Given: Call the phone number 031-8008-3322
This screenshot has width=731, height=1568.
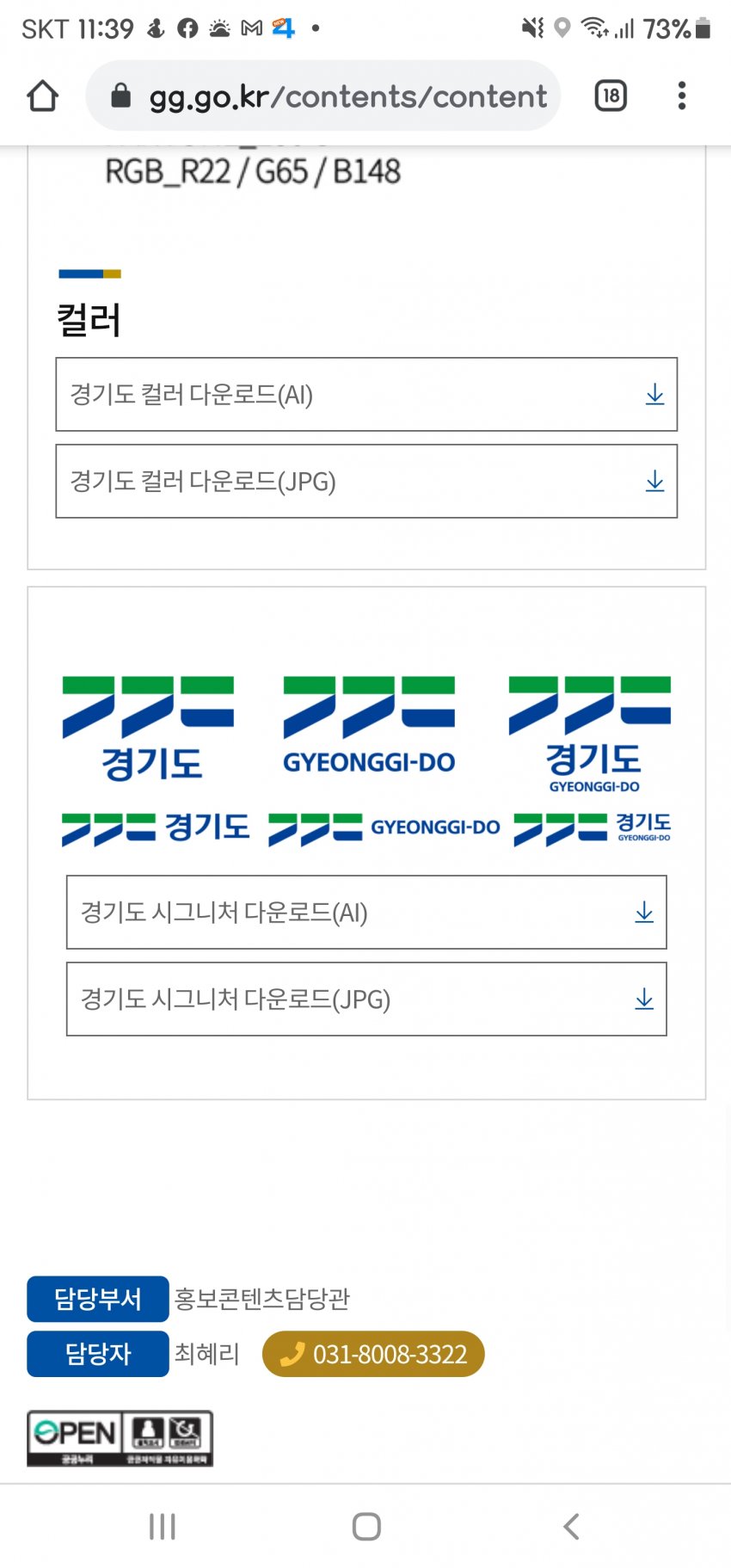Looking at the screenshot, I should [373, 1355].
